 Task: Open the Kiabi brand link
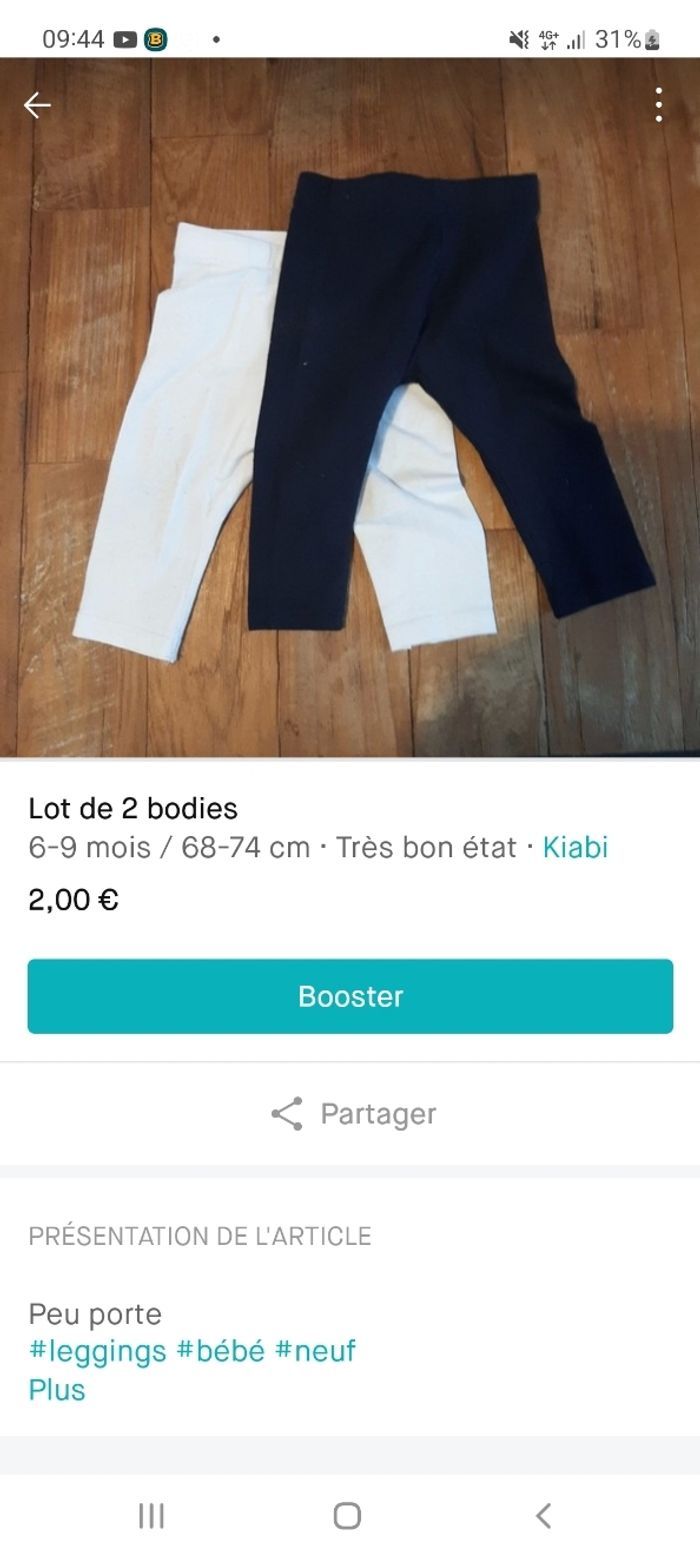click(575, 847)
